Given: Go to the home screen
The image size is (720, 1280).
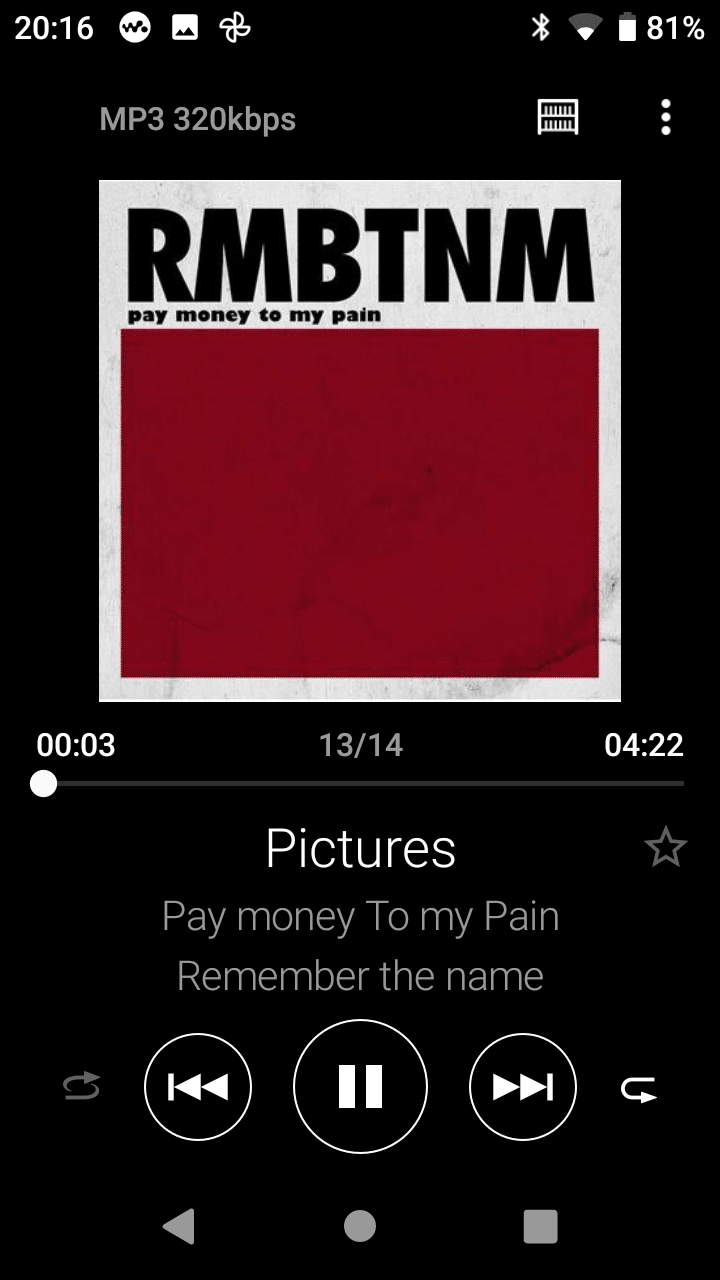Looking at the screenshot, I should pyautogui.click(x=360, y=1226).
